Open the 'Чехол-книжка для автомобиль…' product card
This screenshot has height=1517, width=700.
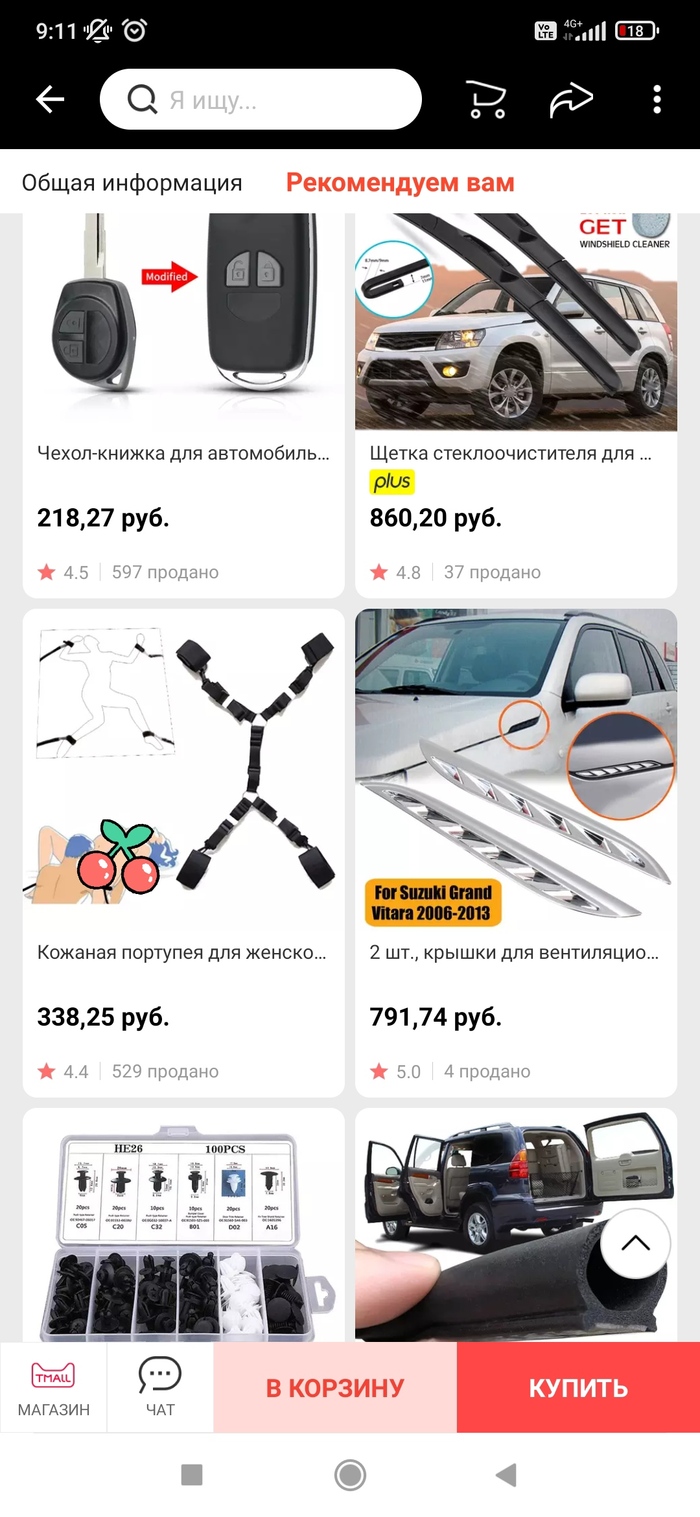[183, 400]
